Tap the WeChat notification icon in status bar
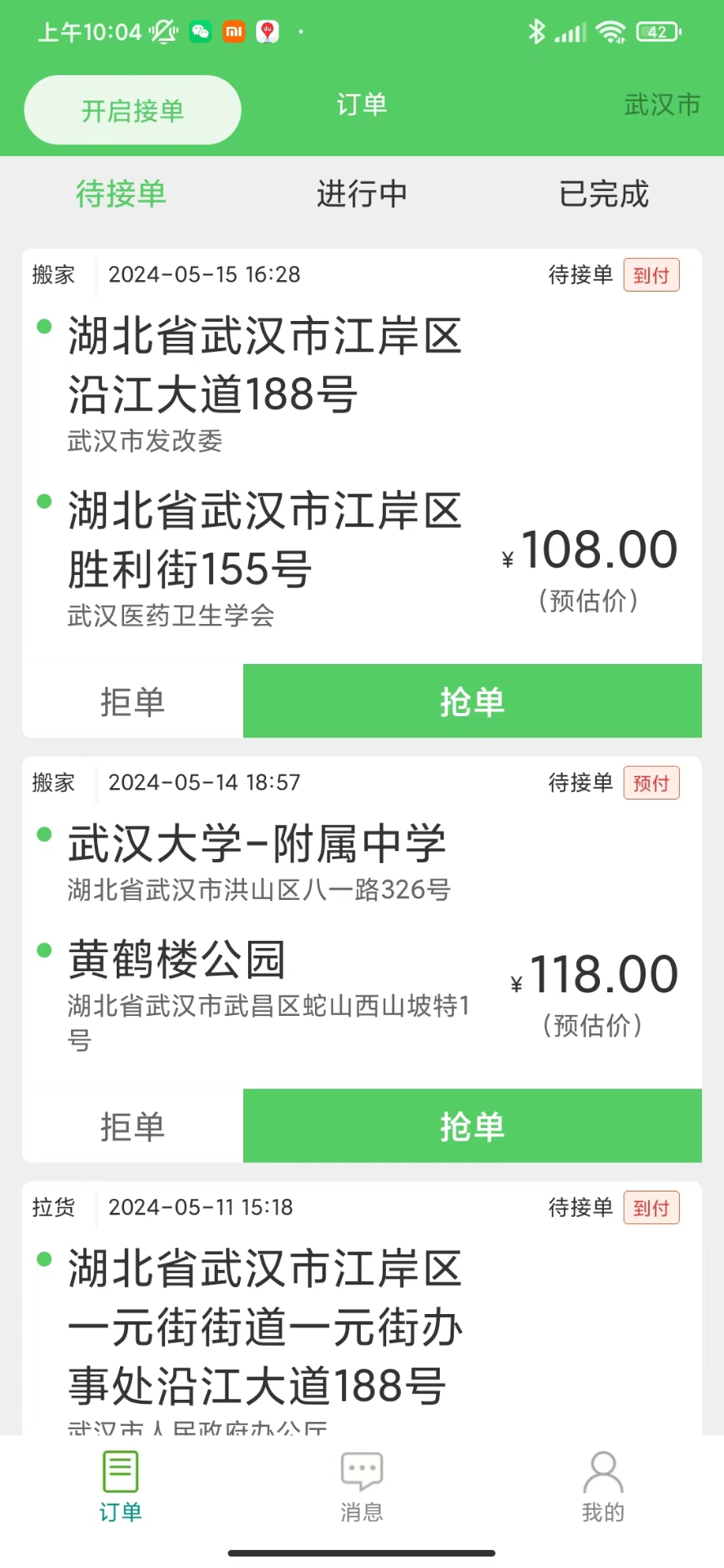This screenshot has width=724, height=1568. [200, 32]
